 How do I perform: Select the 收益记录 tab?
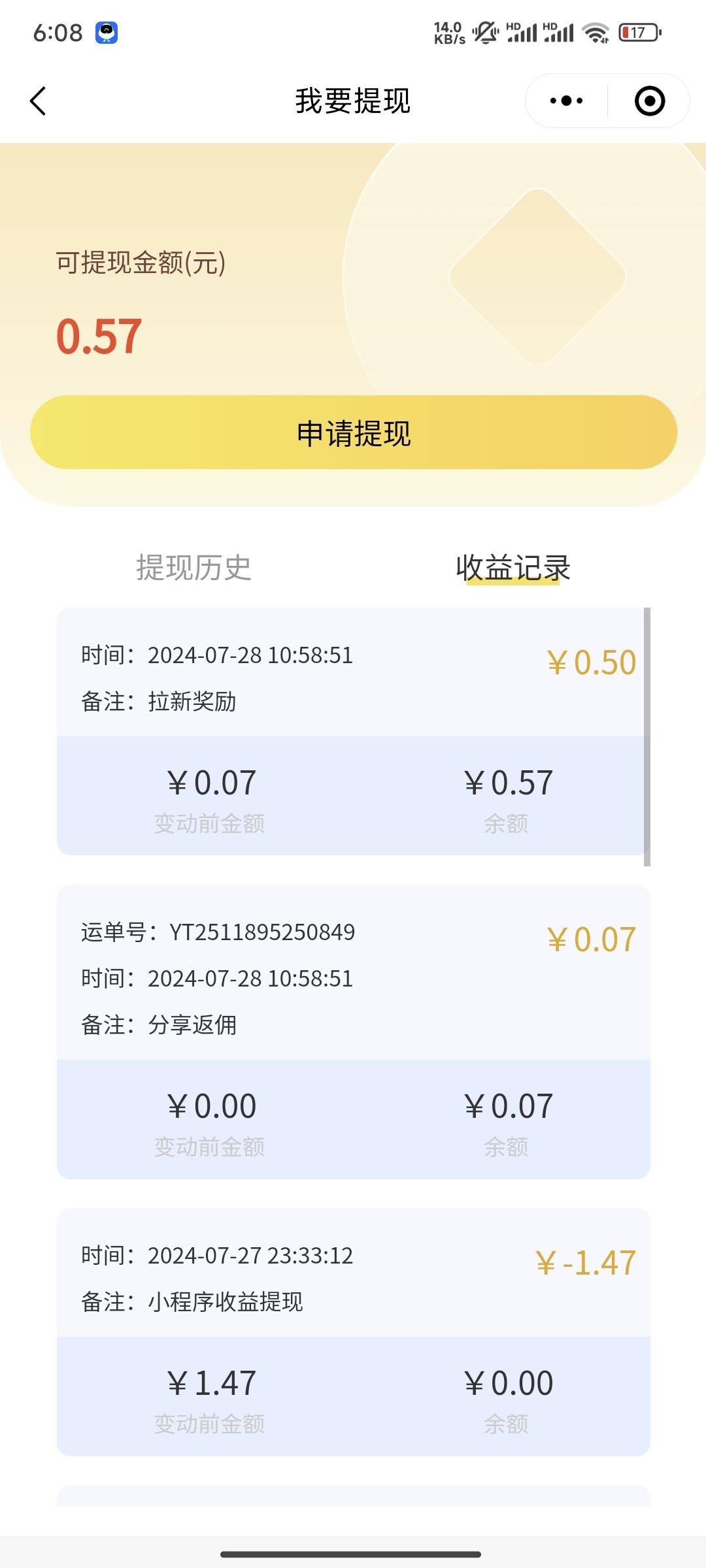pyautogui.click(x=513, y=567)
